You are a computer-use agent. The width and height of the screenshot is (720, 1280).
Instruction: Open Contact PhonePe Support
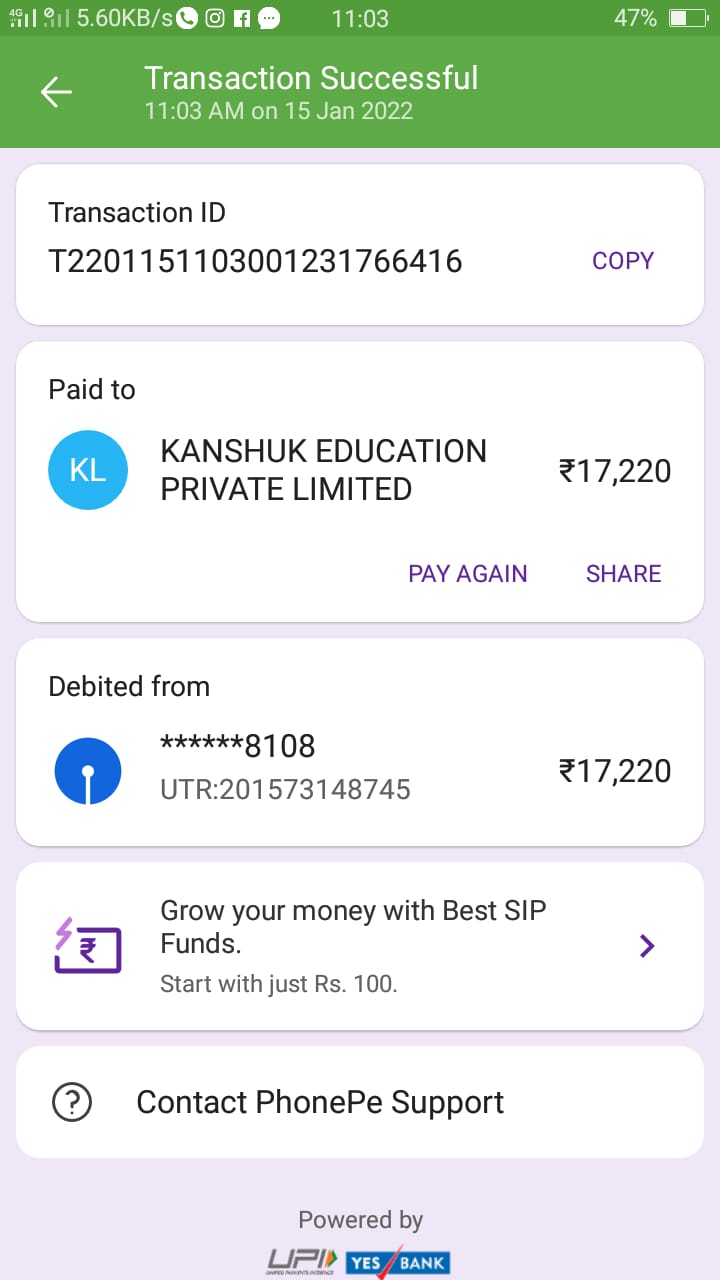(320, 1102)
